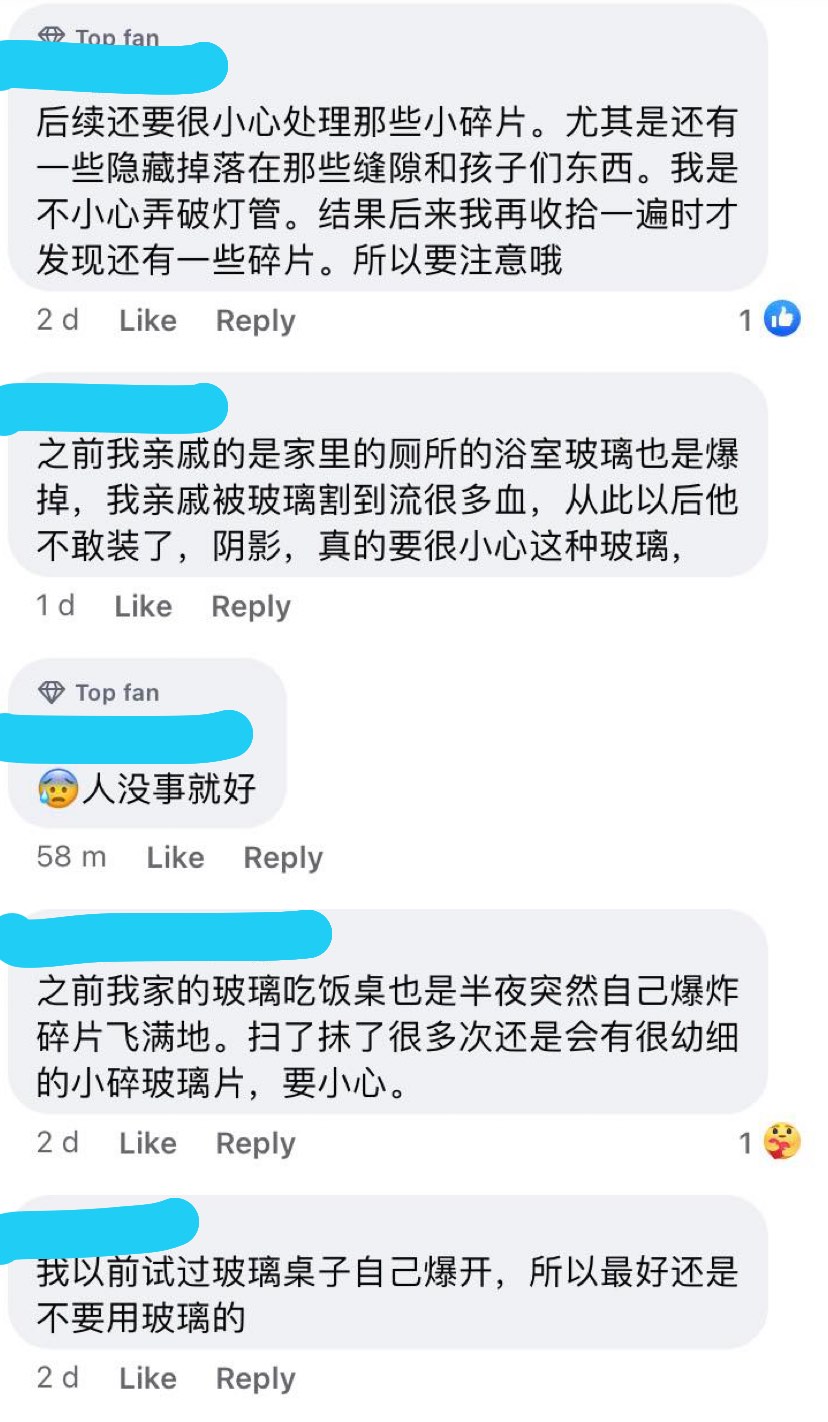This screenshot has height=1422, width=828.
Task: View the care reaction on 玻璃吃饭桌 comment
Action: coord(782,1142)
